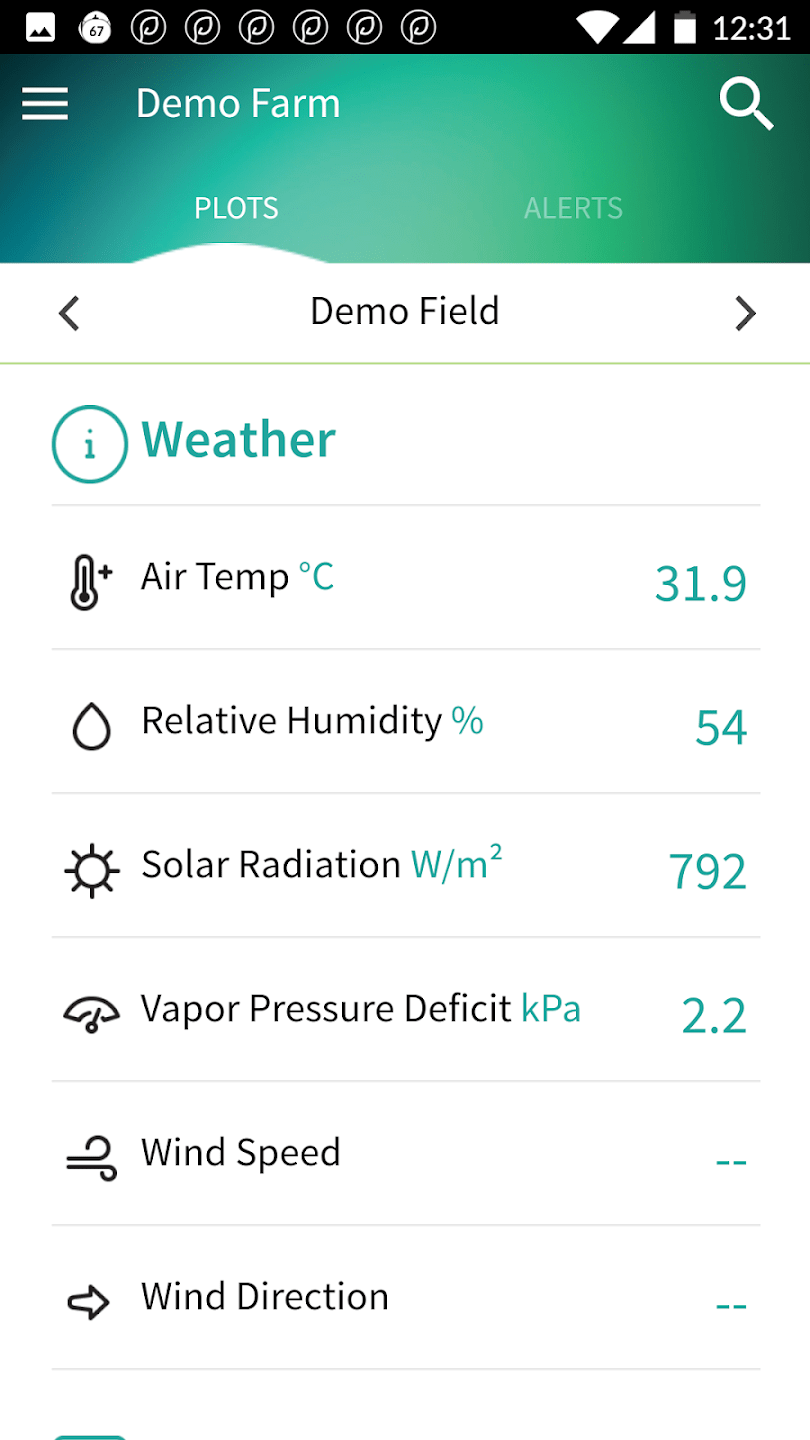Open the hamburger navigation menu
The height and width of the screenshot is (1440, 810).
click(45, 104)
